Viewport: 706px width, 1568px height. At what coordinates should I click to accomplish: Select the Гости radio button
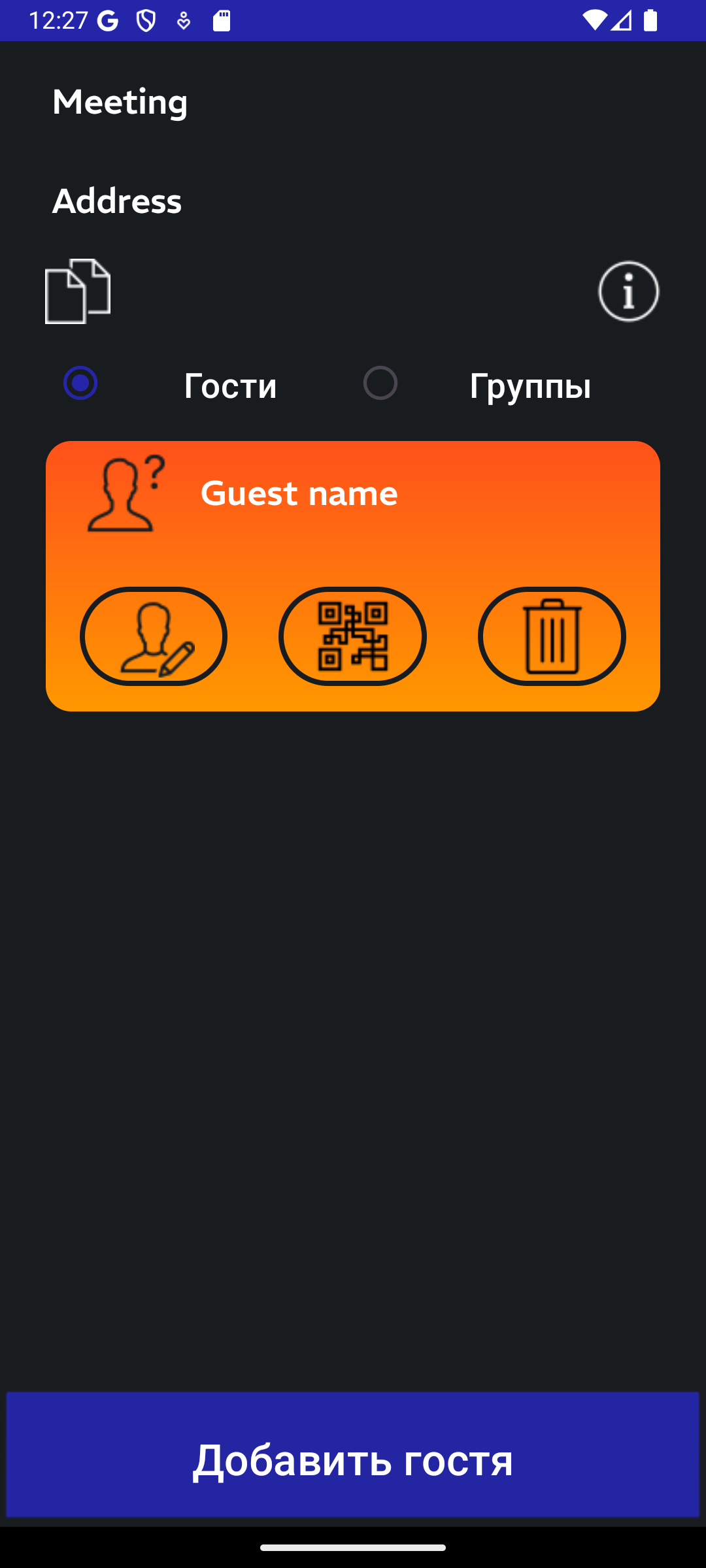[80, 383]
